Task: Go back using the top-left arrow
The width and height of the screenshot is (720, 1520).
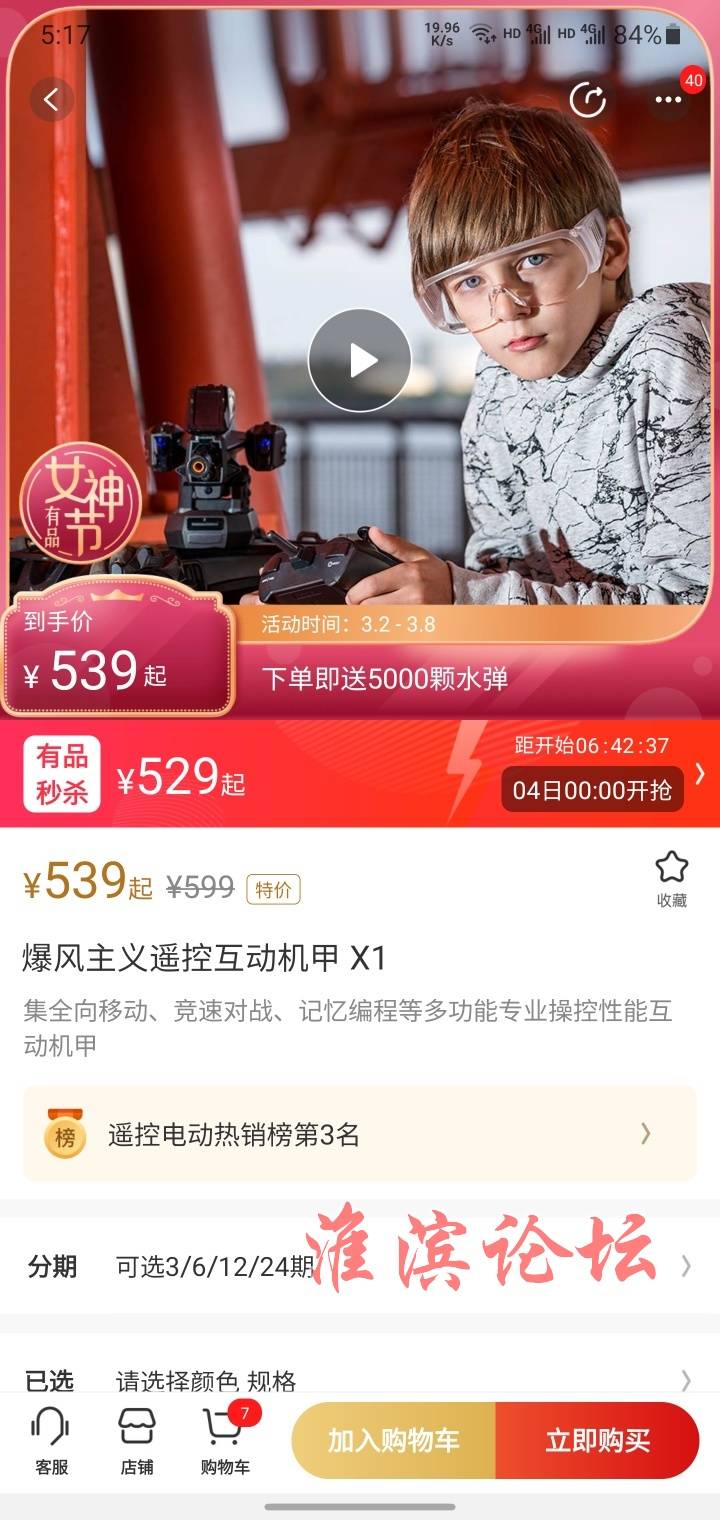Action: click(52, 100)
